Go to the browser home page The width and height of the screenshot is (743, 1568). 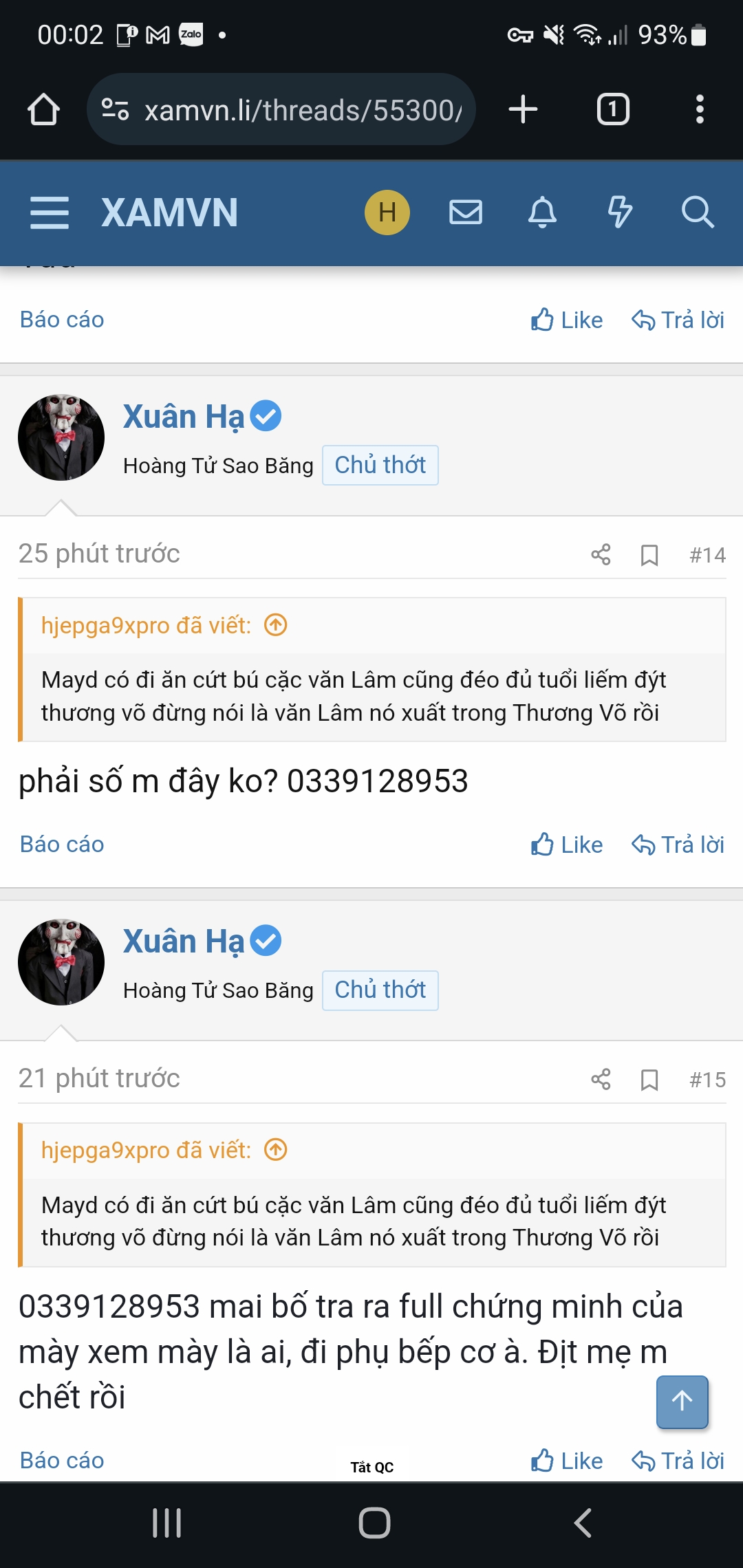43,109
